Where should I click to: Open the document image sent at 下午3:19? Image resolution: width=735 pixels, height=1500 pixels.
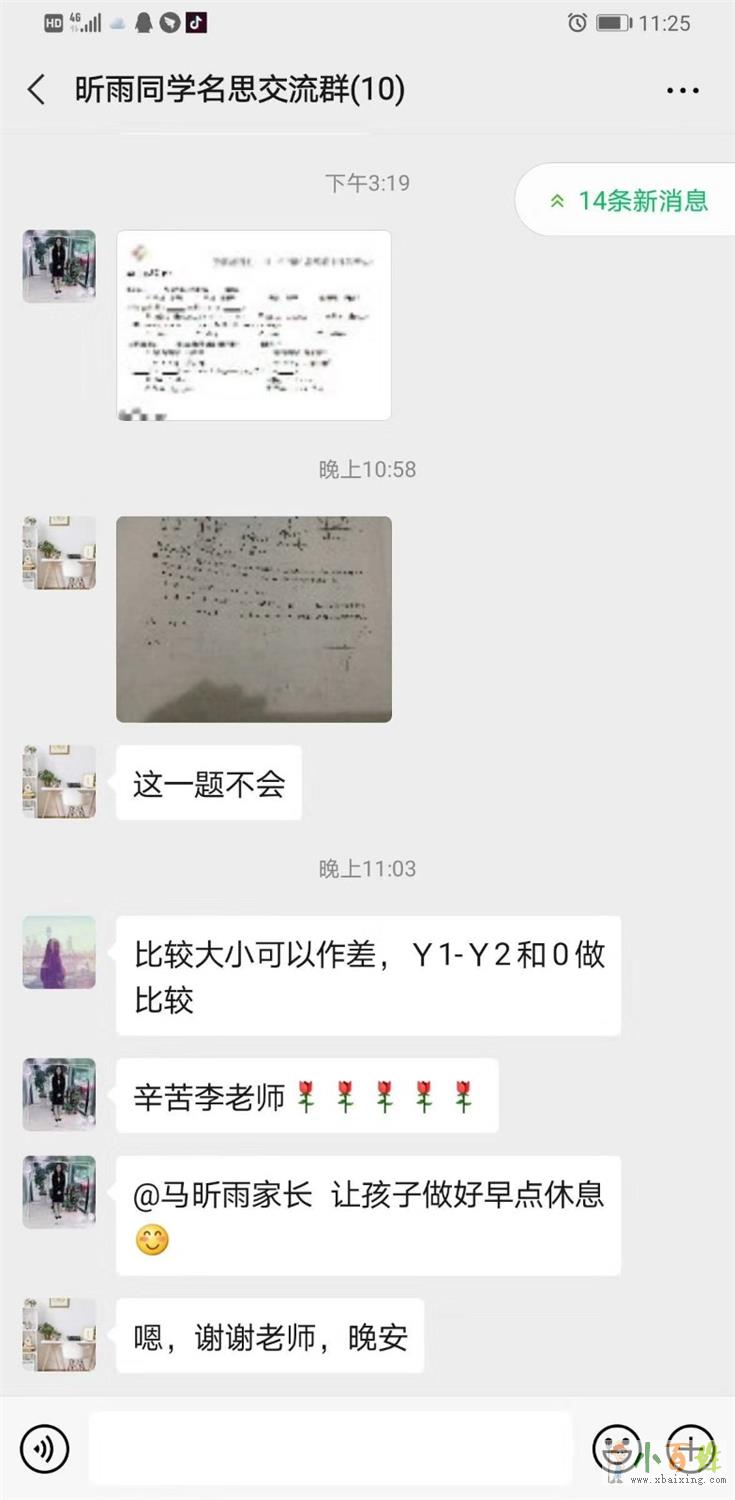(253, 325)
